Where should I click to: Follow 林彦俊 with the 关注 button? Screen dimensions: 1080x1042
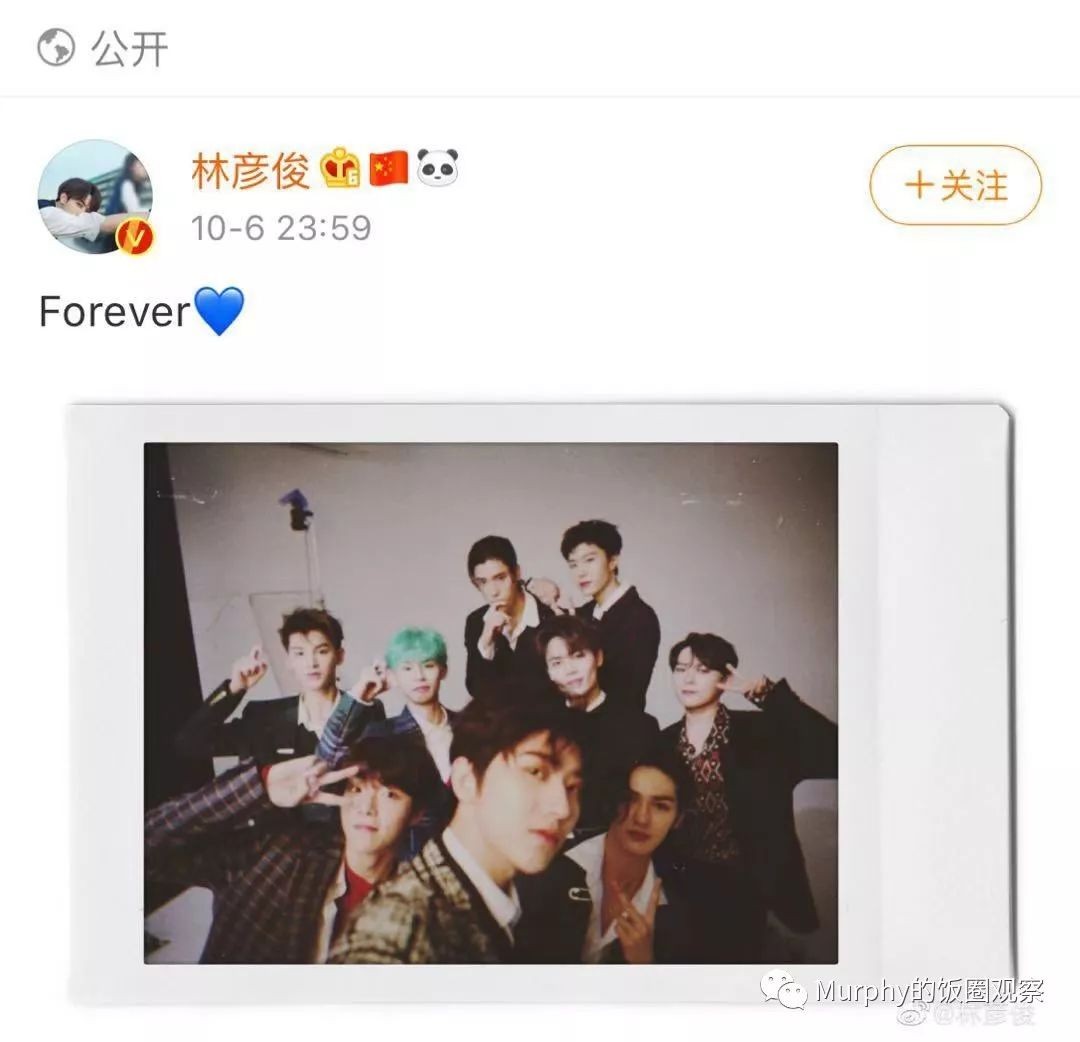tap(955, 185)
